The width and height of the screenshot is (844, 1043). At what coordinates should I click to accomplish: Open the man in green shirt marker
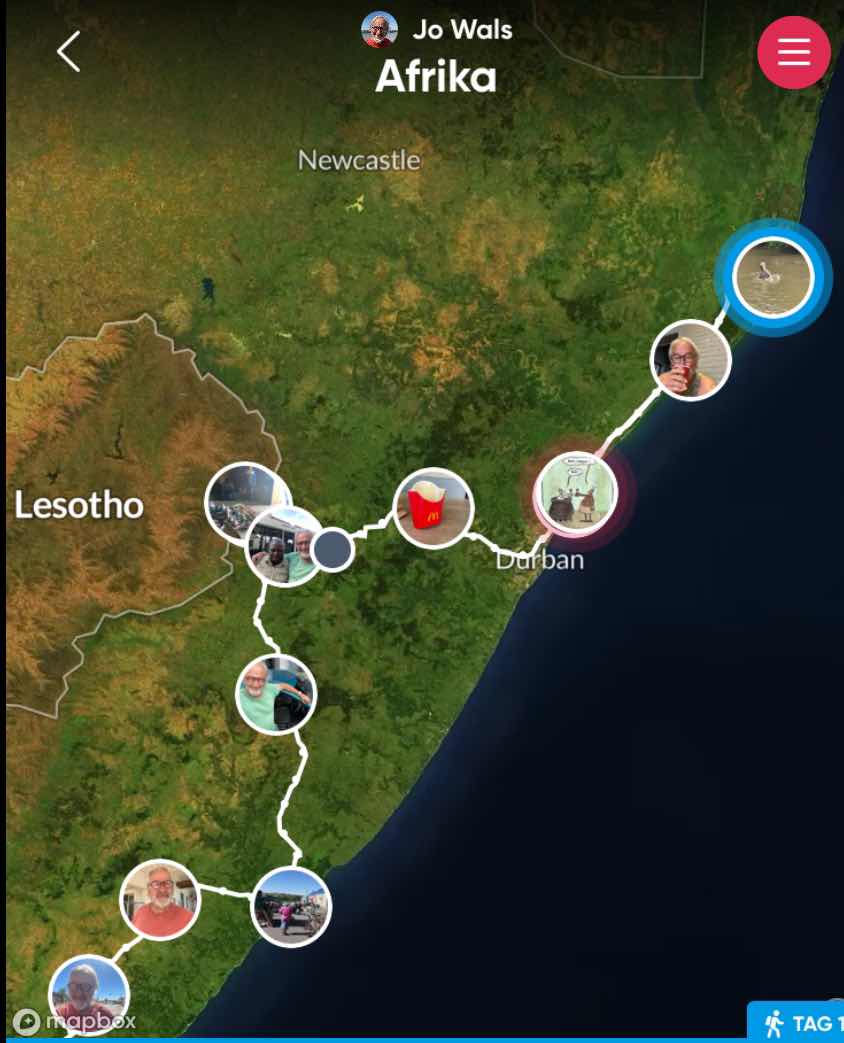[x=276, y=694]
